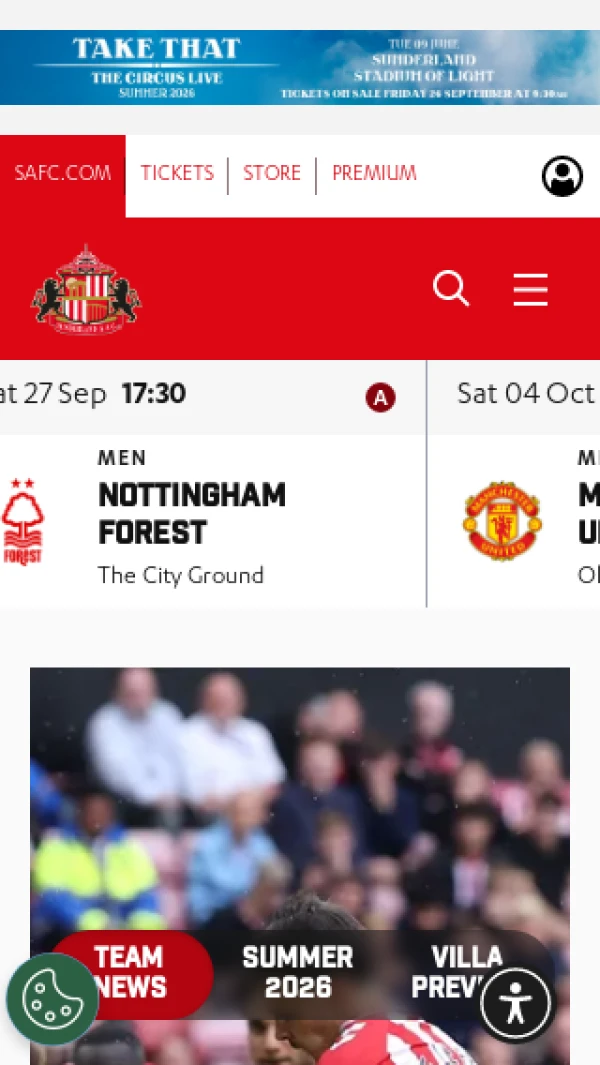Go to the Tickets link
The image size is (600, 1065).
(177, 173)
